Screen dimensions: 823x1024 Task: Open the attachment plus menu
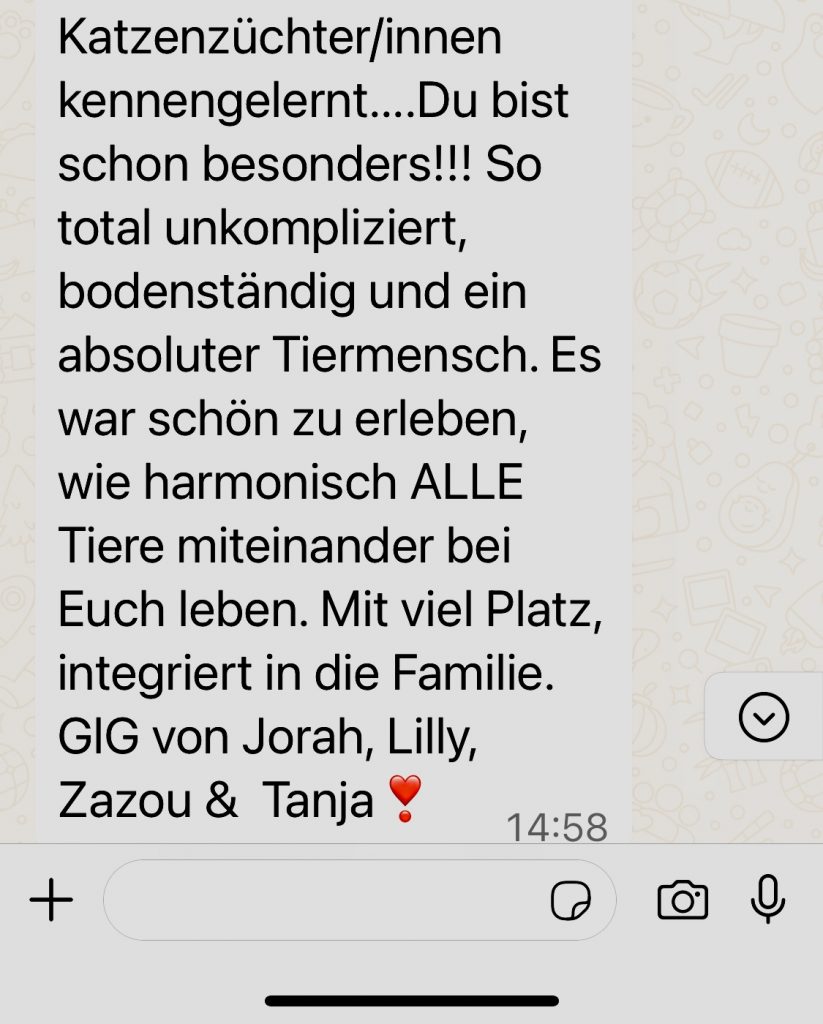coord(51,901)
